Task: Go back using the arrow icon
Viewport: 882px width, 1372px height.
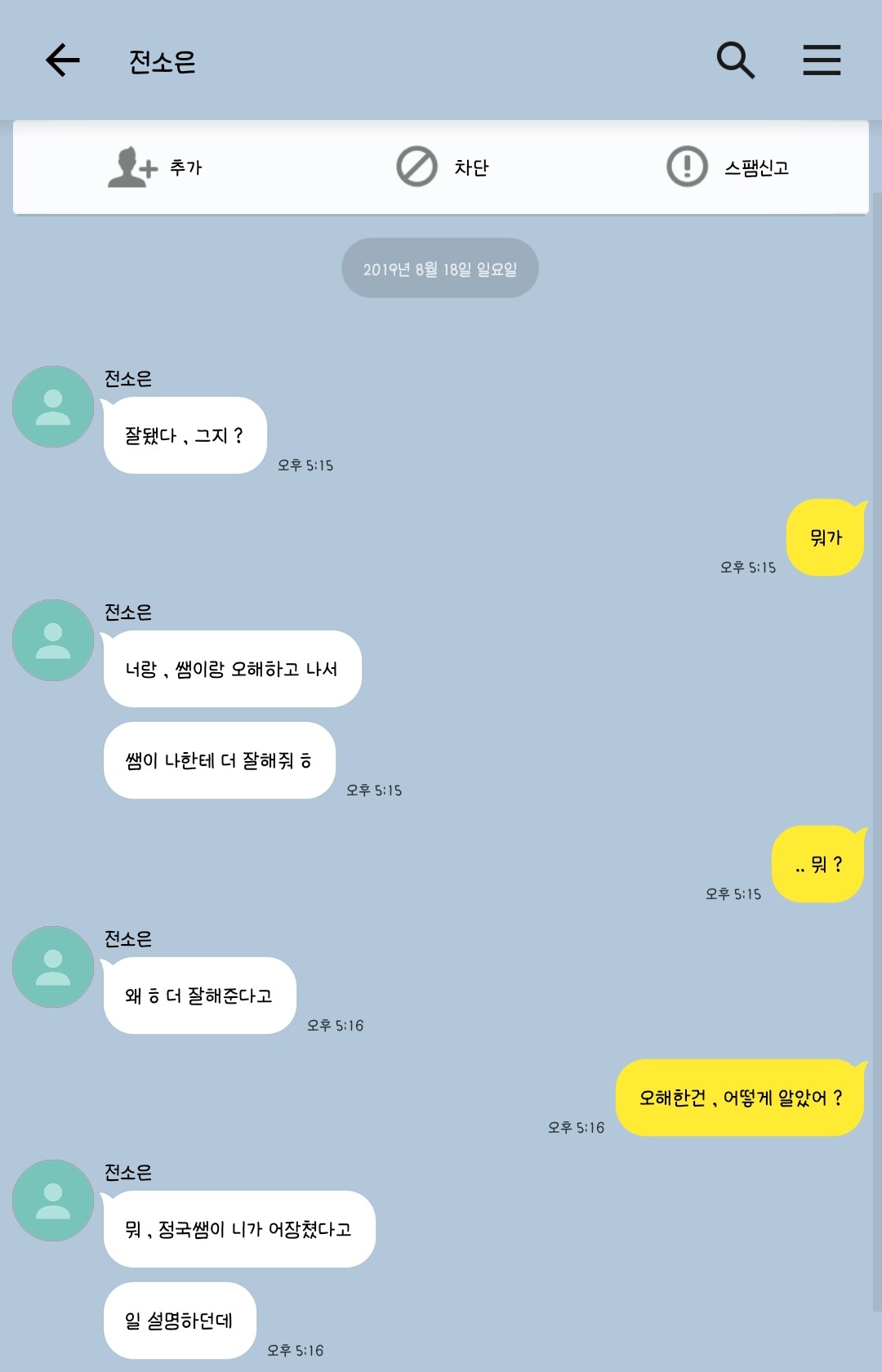Action: click(x=62, y=60)
